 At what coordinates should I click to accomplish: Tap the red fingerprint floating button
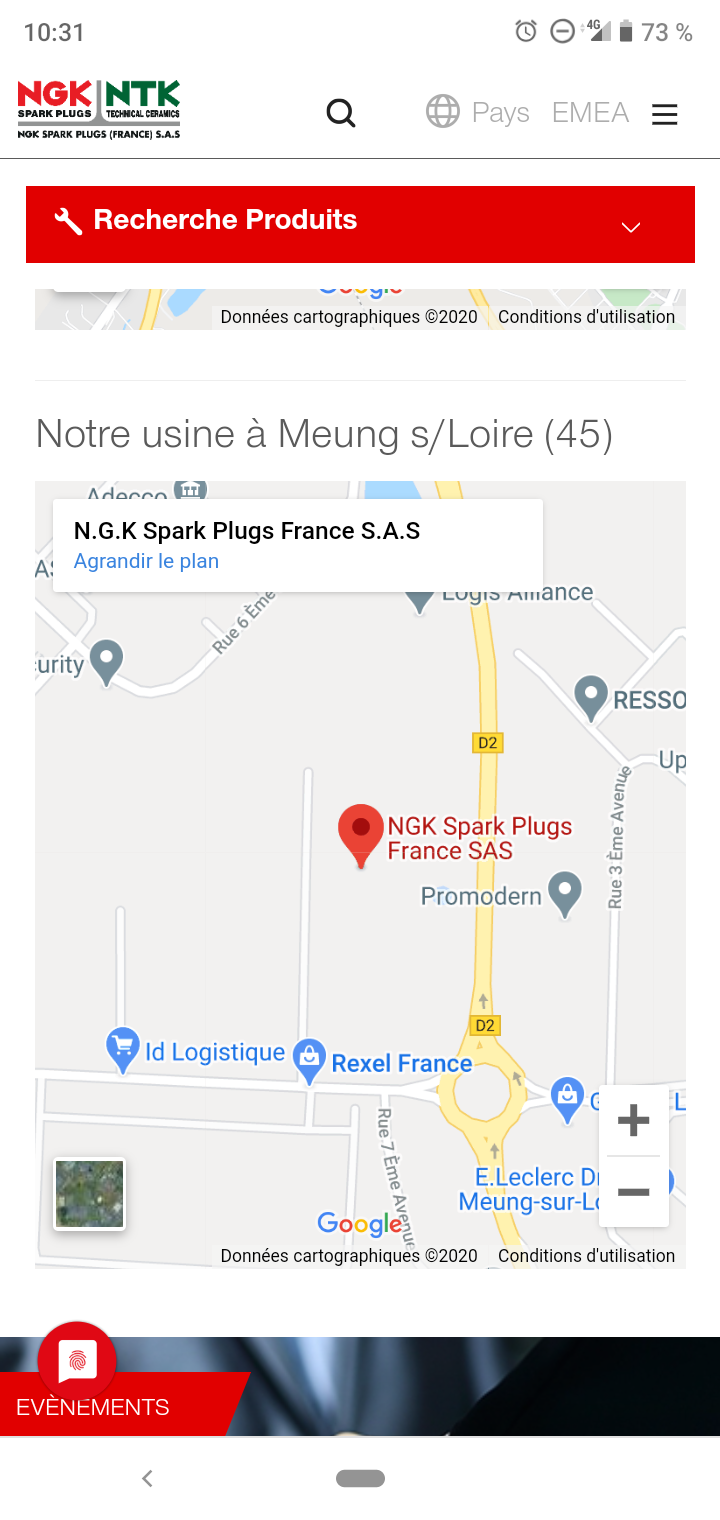77,1360
